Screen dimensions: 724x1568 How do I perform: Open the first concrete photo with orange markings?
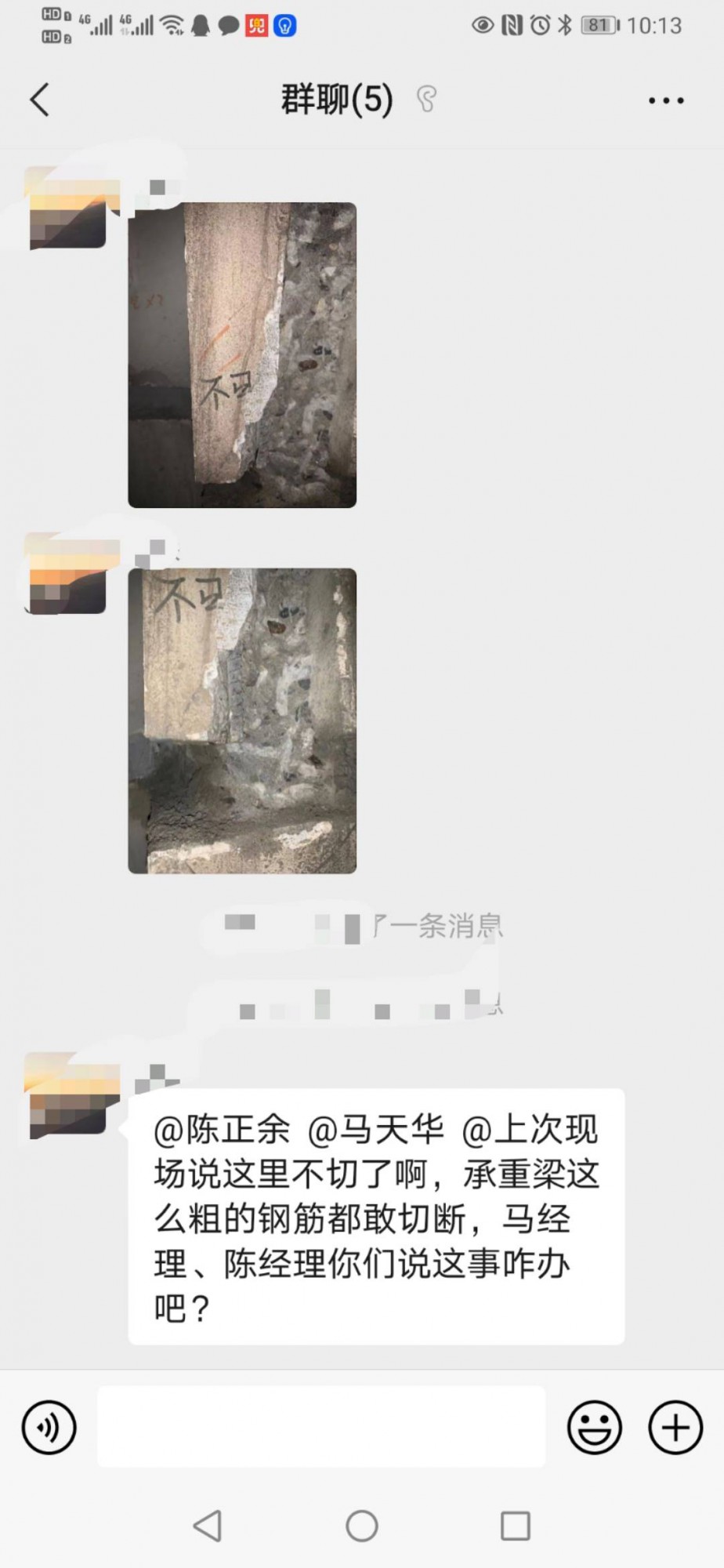point(242,355)
